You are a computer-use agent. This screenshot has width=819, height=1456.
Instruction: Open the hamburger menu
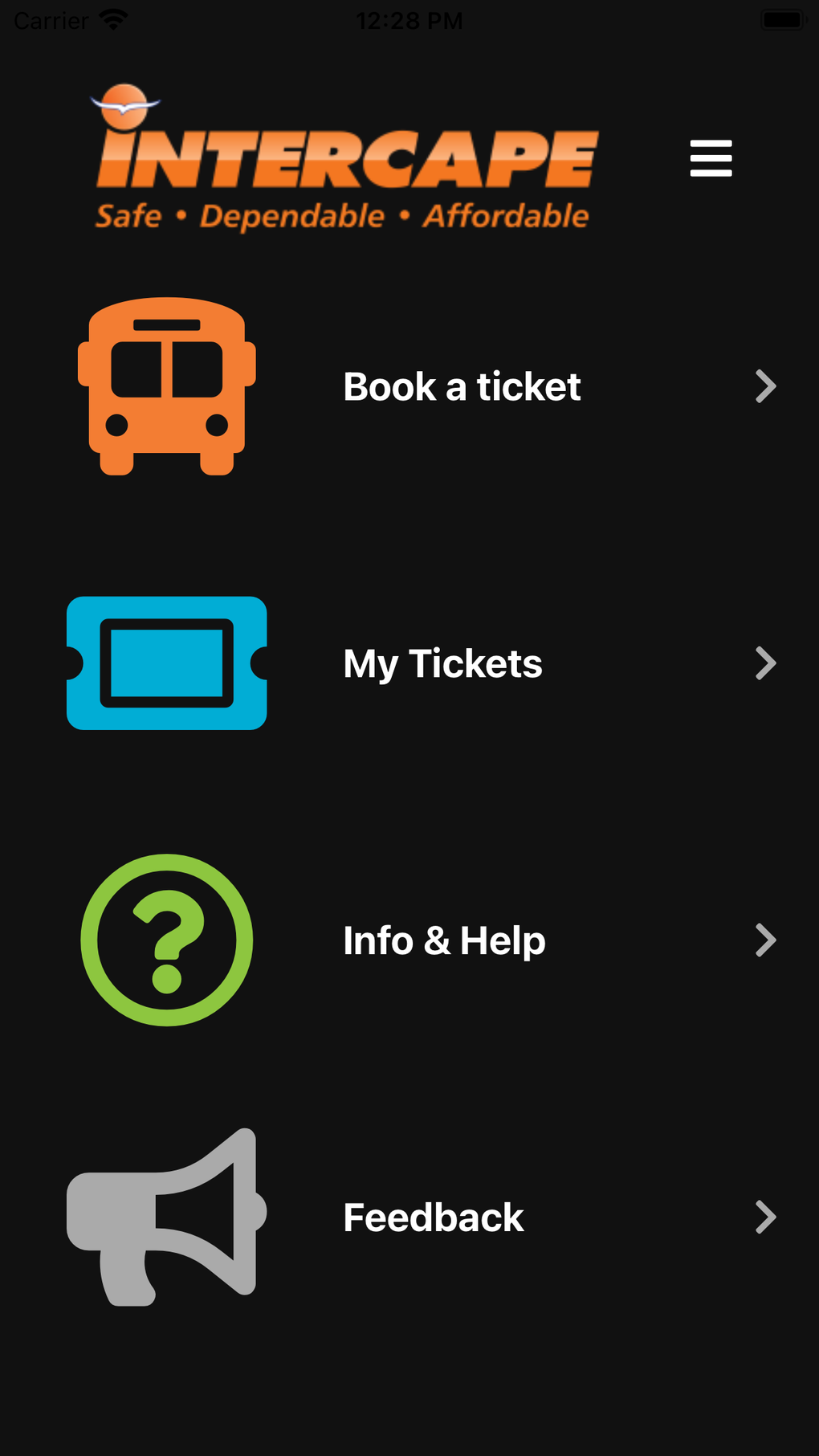click(711, 158)
